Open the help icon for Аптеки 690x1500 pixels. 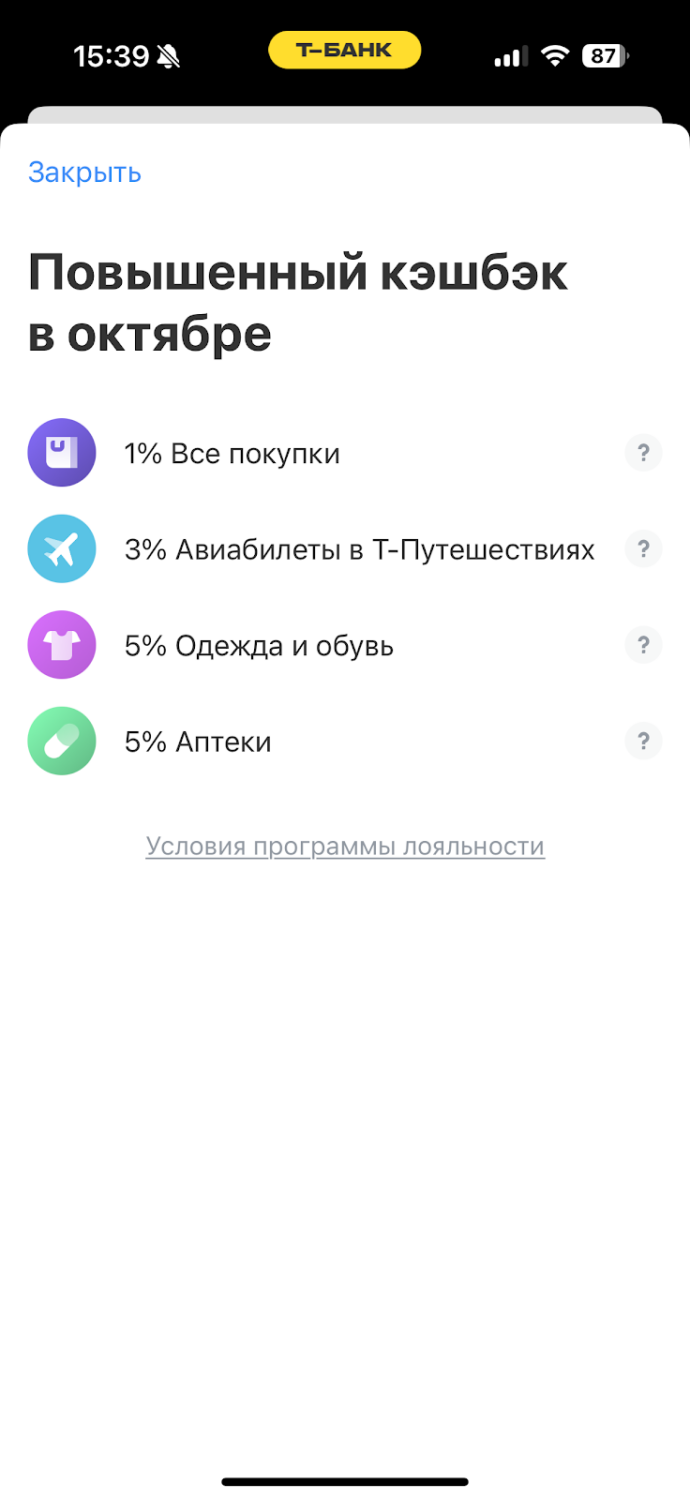click(643, 741)
